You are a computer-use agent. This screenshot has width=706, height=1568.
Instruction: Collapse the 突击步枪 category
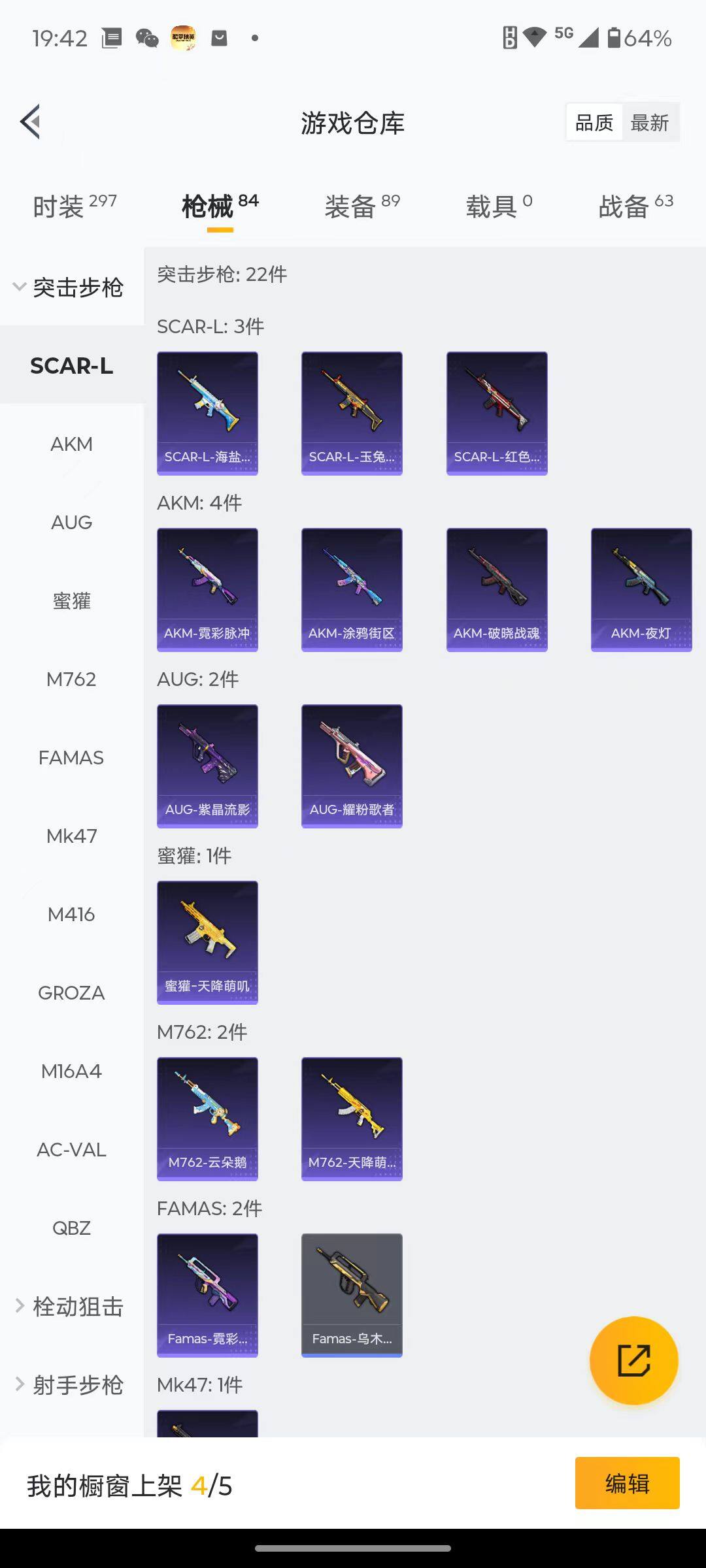(69, 287)
